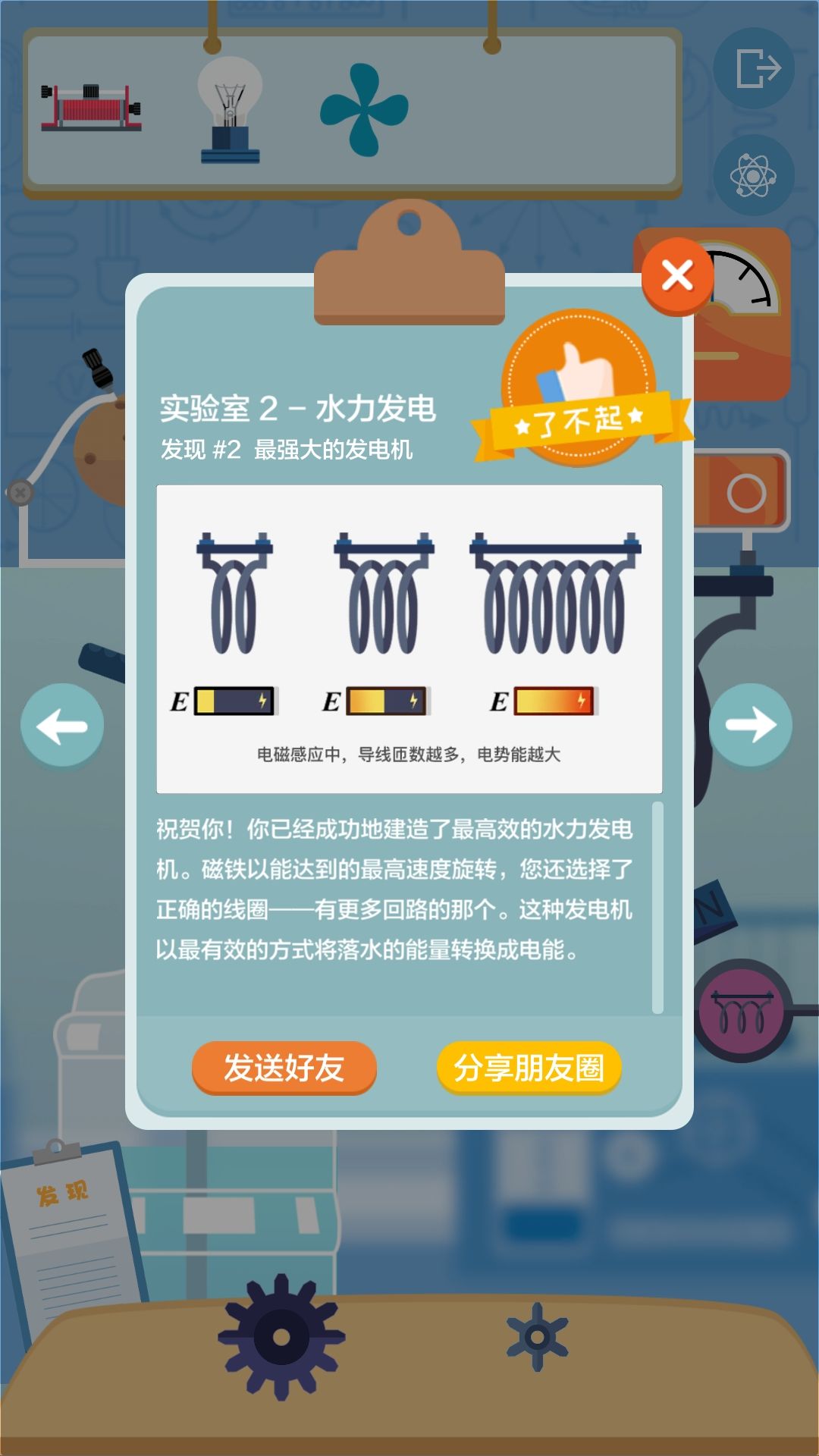Click the left arrow to view the previous discovery

[63, 724]
